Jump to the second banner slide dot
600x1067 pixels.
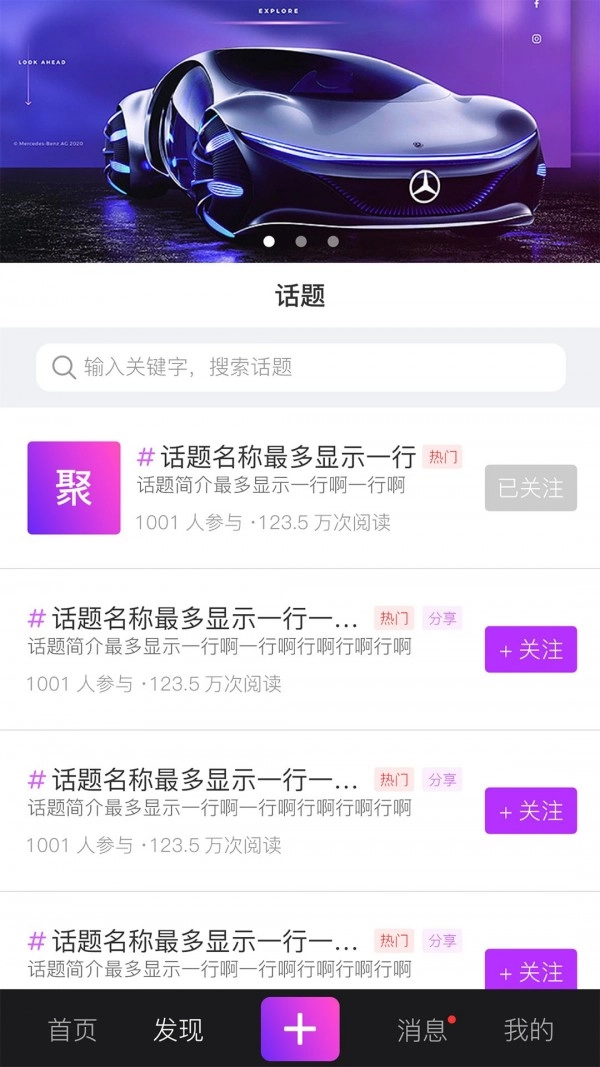301,241
